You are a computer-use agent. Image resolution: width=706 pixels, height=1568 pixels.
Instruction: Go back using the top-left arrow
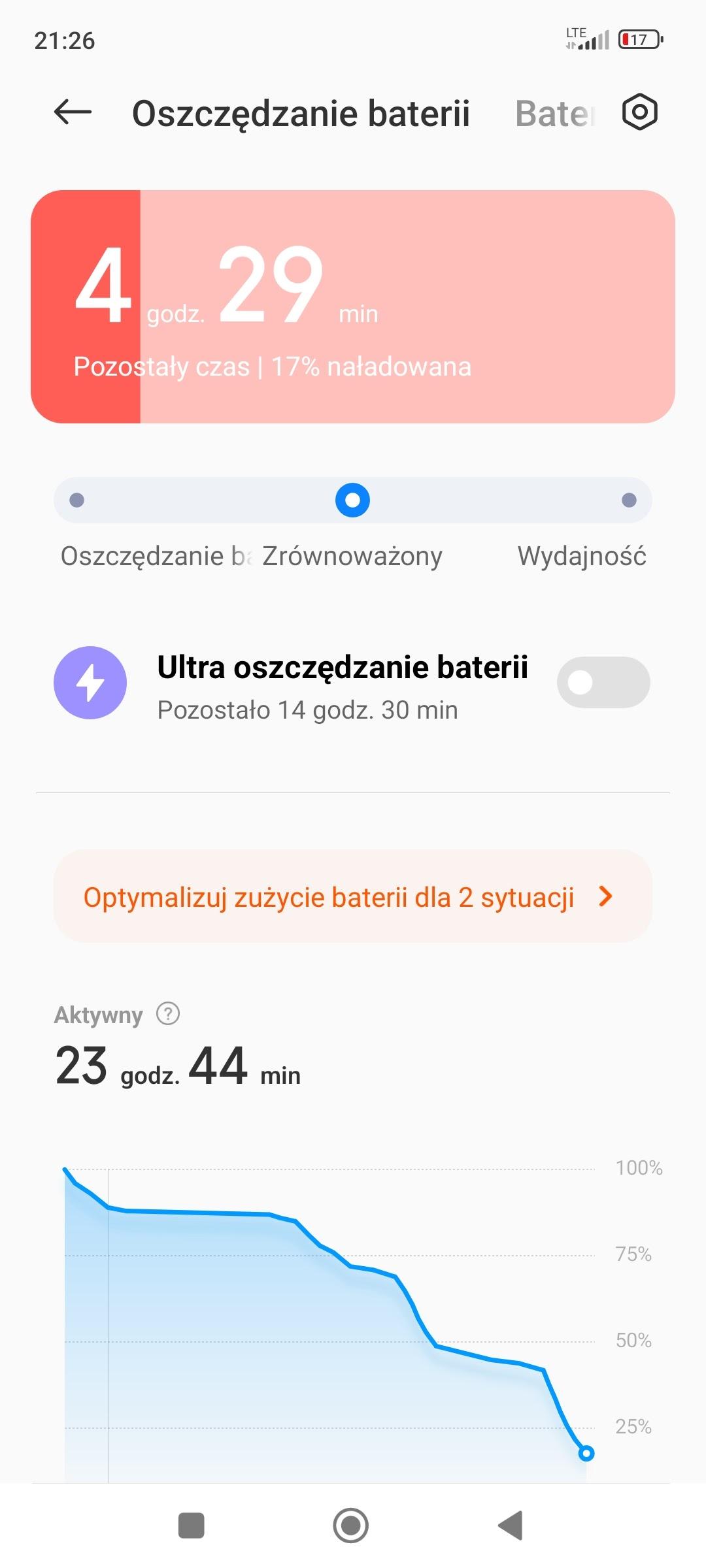click(x=73, y=112)
